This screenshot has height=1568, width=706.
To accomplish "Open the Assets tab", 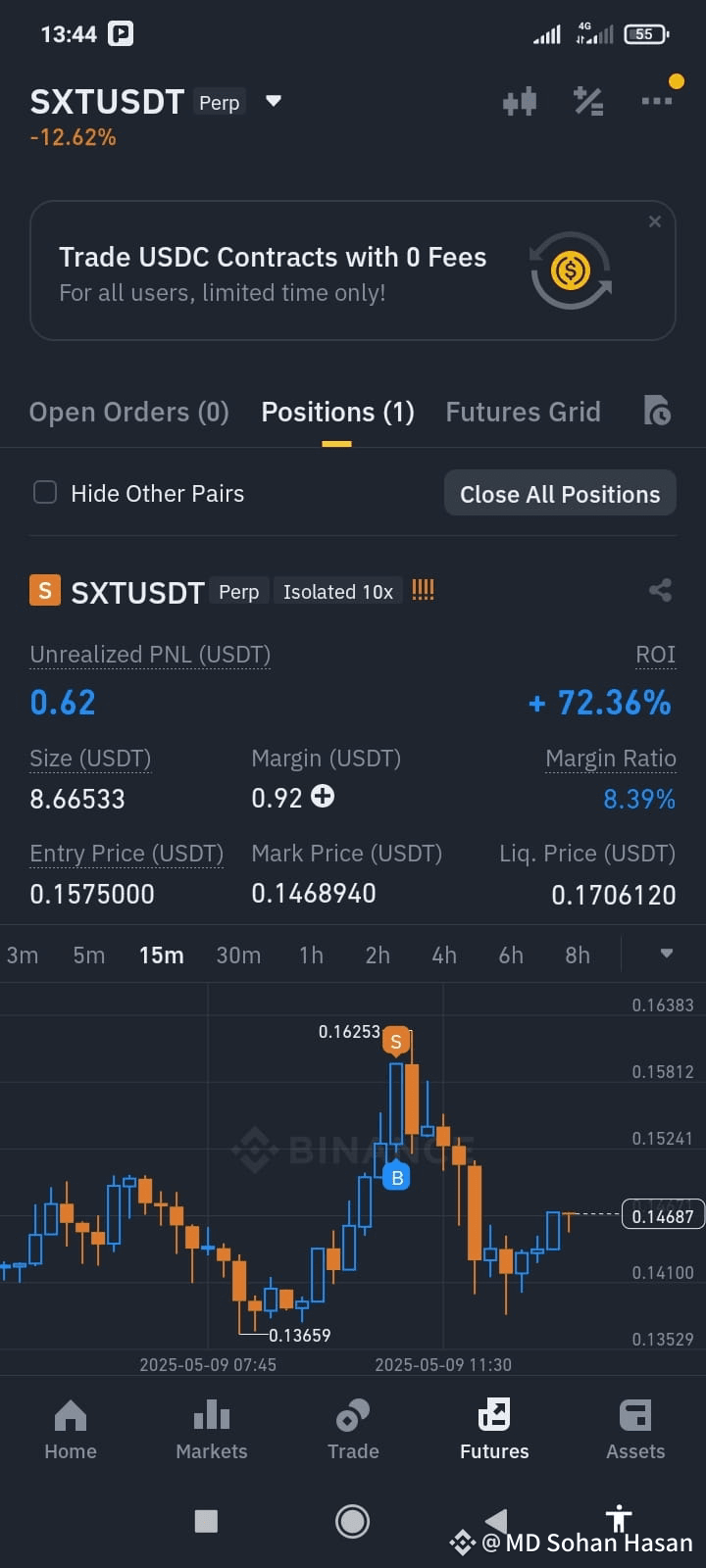I will [x=635, y=1430].
